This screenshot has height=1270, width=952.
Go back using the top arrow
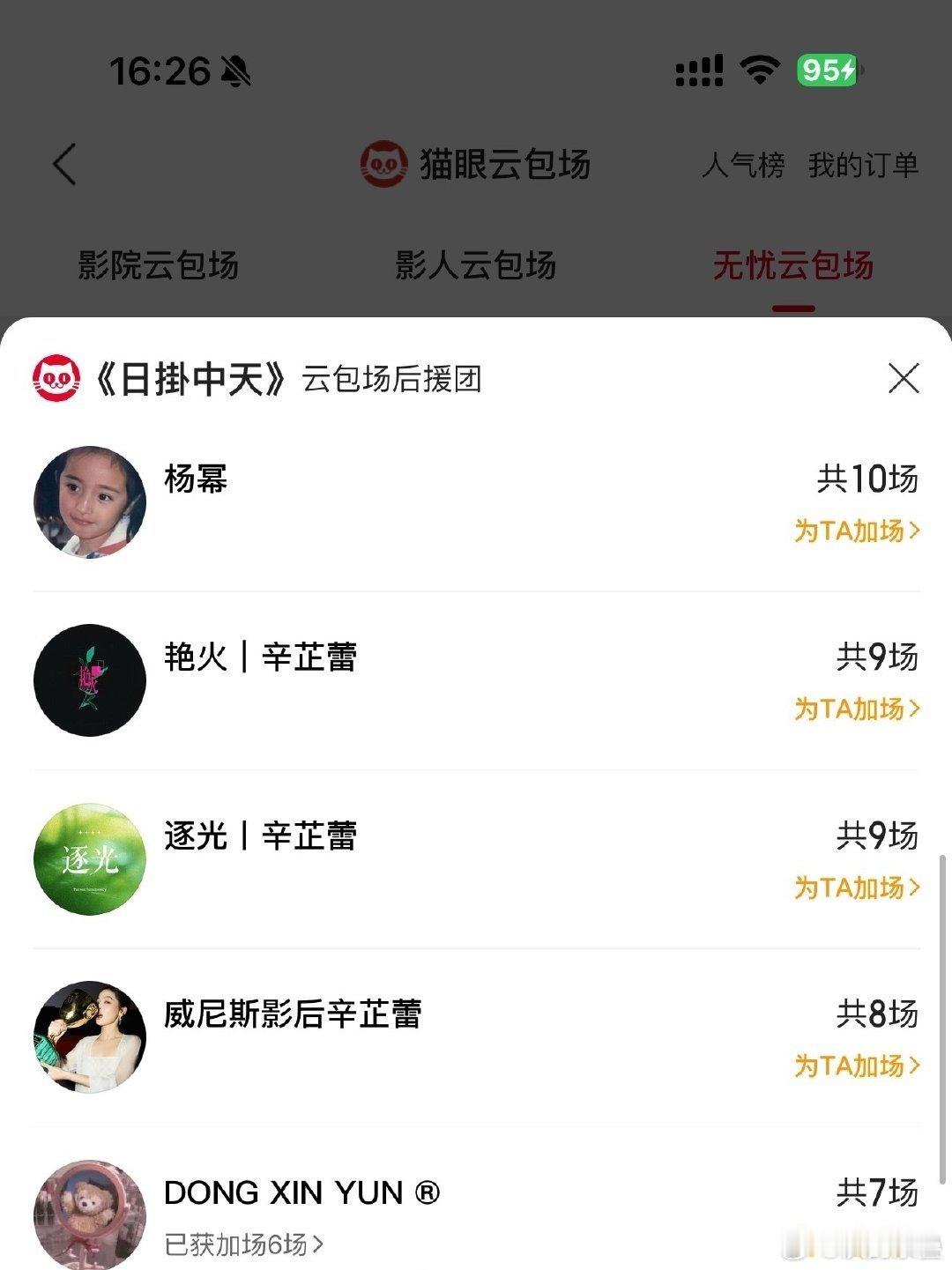tap(65, 165)
